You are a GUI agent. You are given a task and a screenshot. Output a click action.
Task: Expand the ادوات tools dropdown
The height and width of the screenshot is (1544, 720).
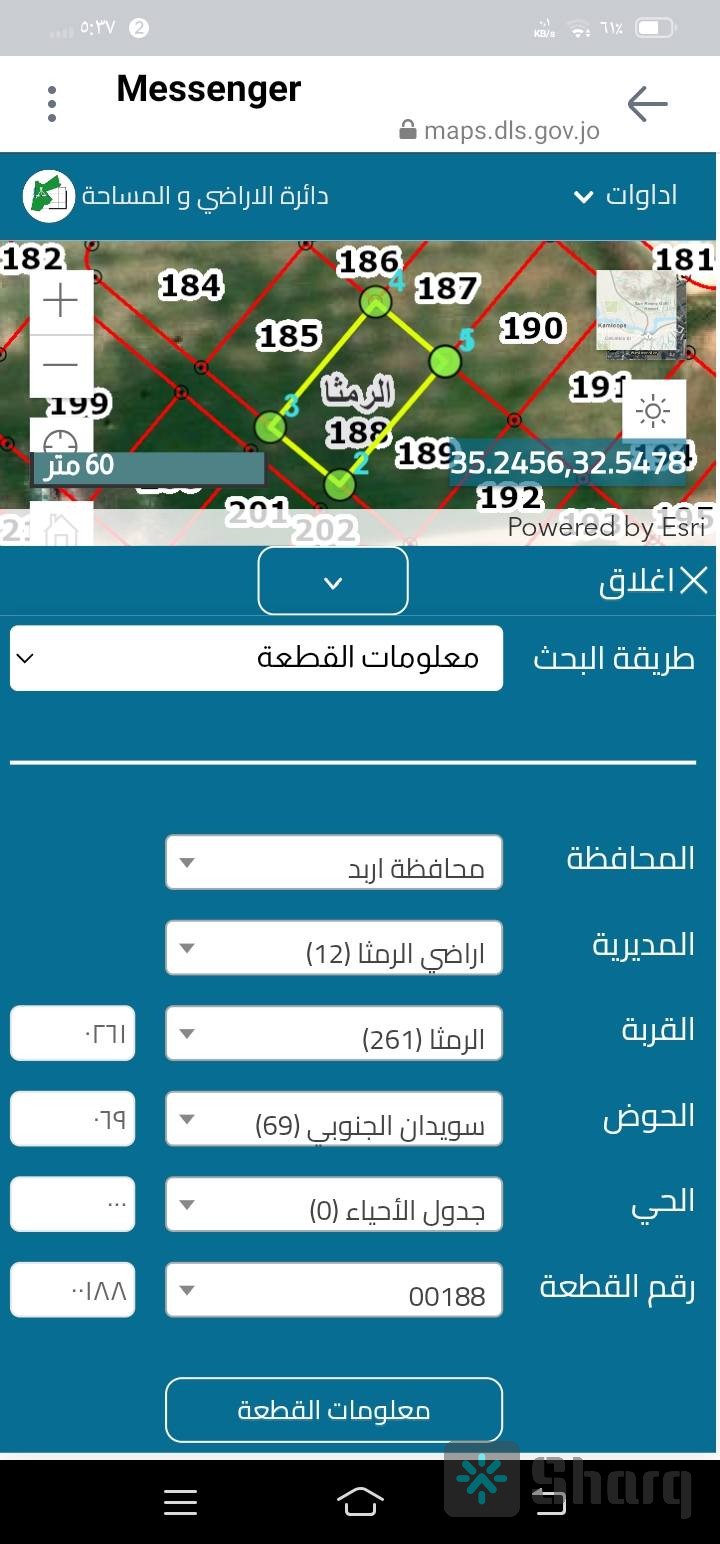pos(625,195)
